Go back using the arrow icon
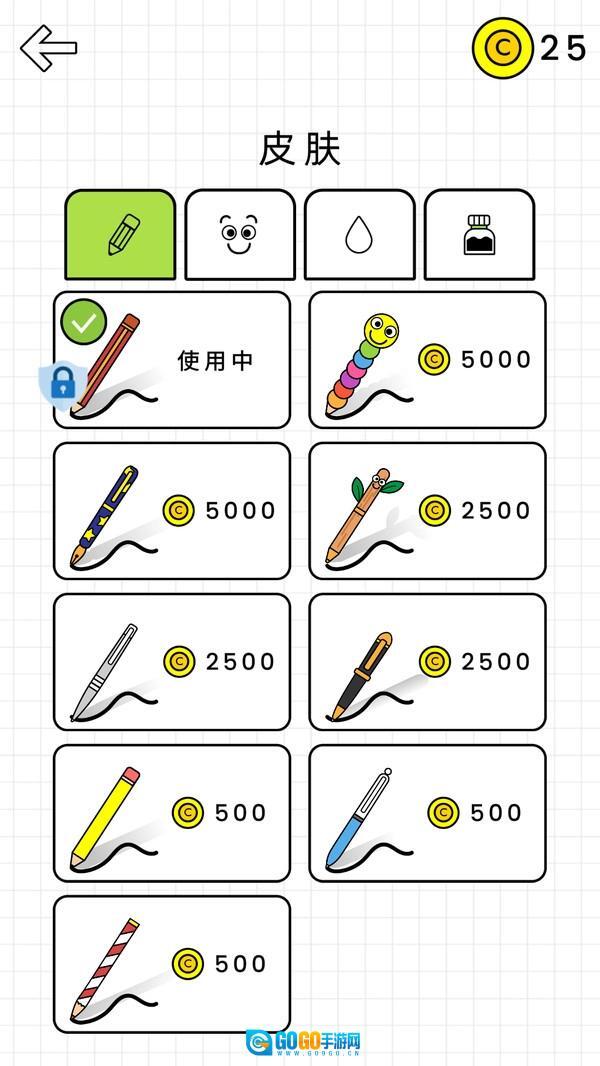The image size is (600, 1066). pos(48,47)
